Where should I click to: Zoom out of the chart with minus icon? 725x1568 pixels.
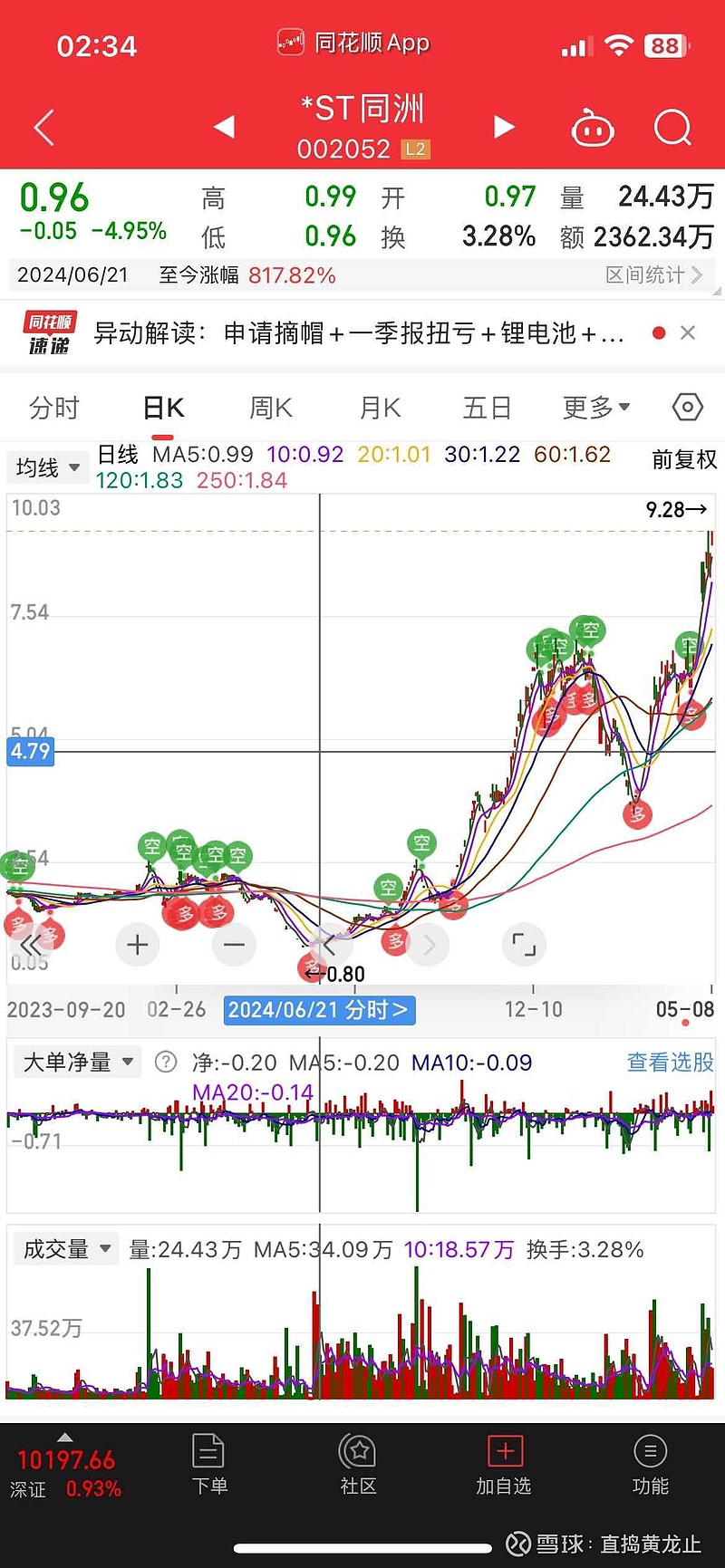point(234,944)
